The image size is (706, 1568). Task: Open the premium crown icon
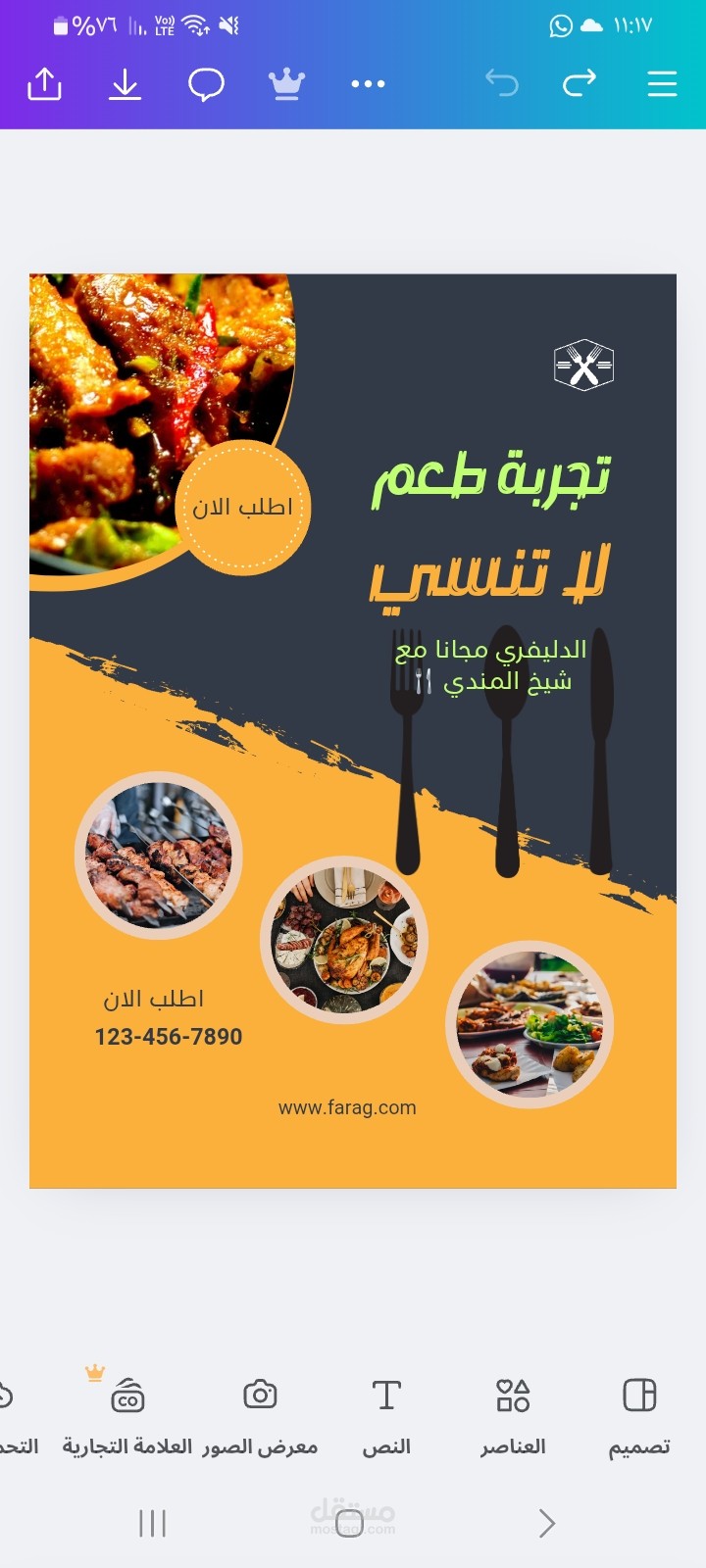[286, 84]
